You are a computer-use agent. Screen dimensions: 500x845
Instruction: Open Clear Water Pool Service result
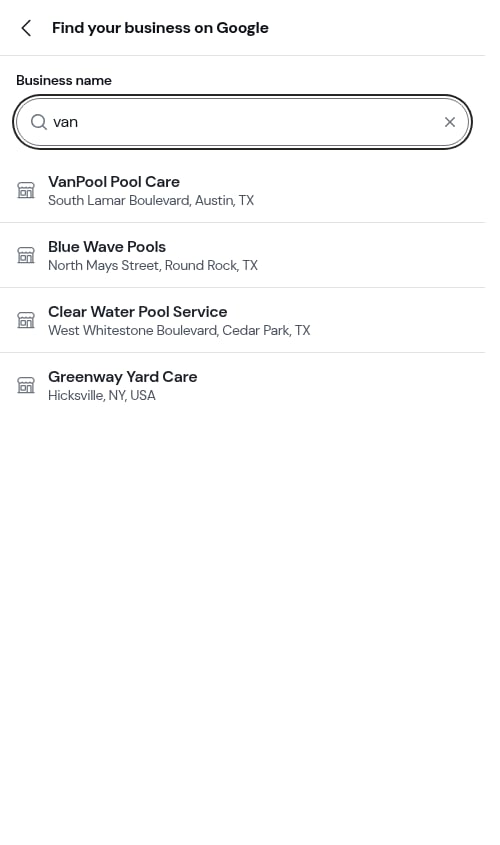tap(242, 321)
